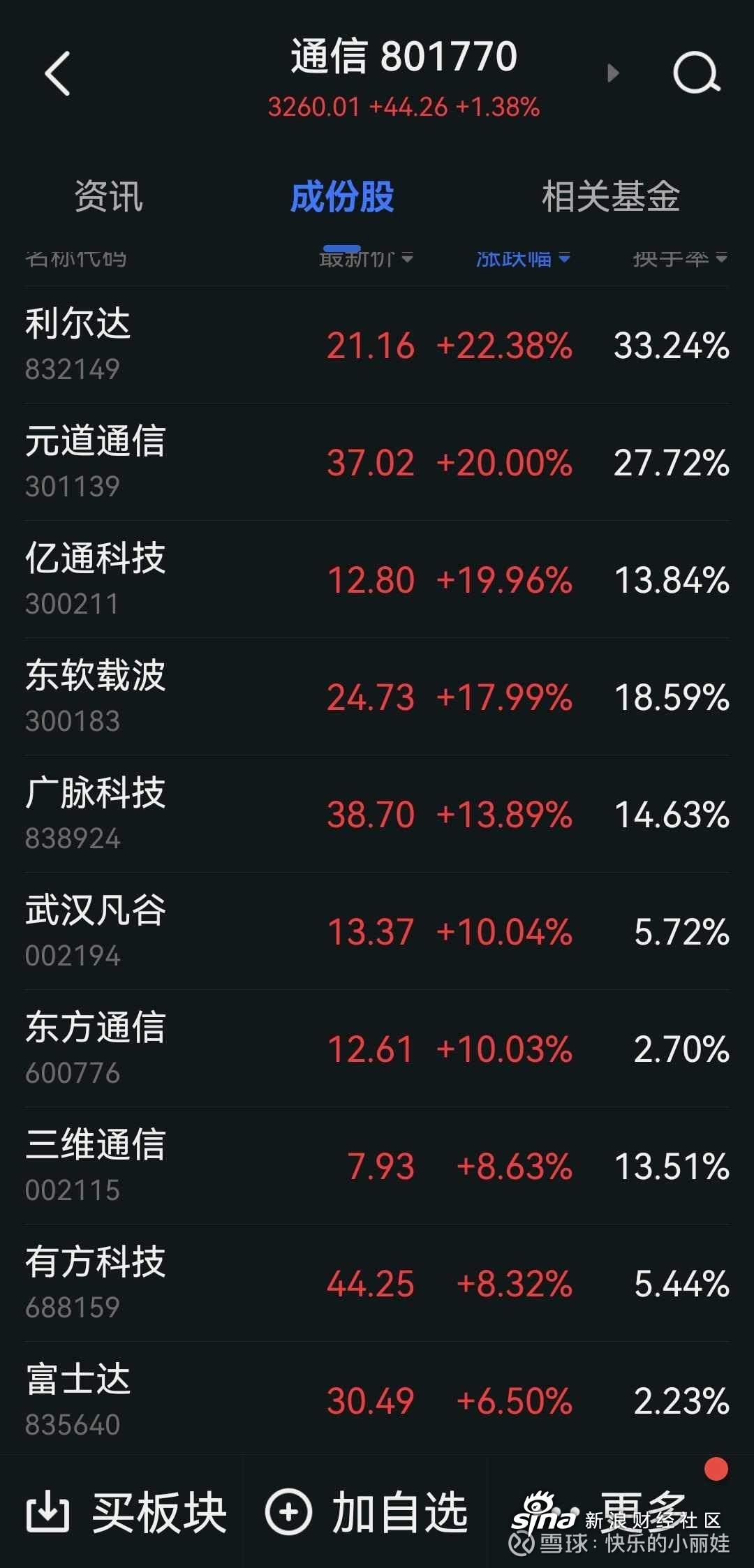Open stock 东软载波 300183
This screenshot has height=1568, width=754.
point(377,697)
